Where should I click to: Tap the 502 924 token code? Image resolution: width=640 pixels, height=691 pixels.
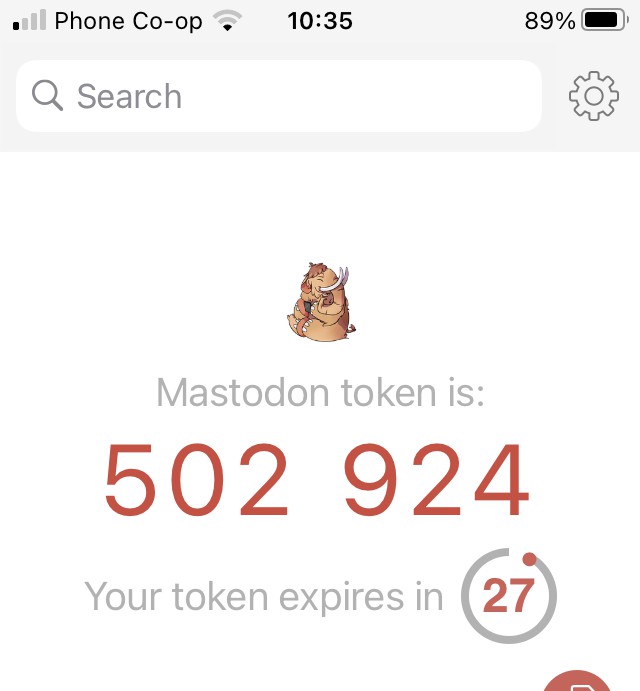pos(316,482)
